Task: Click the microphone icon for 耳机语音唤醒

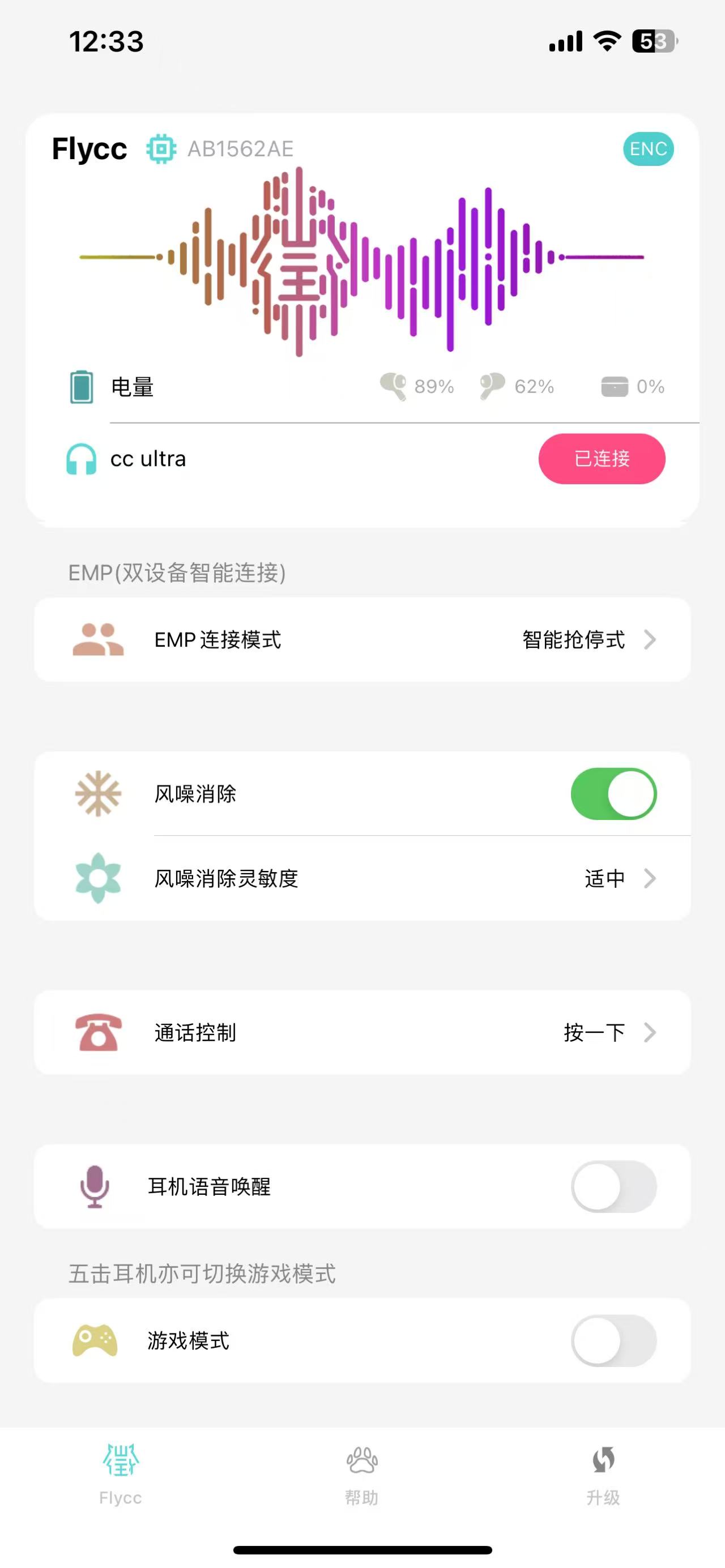Action: pos(96,1187)
